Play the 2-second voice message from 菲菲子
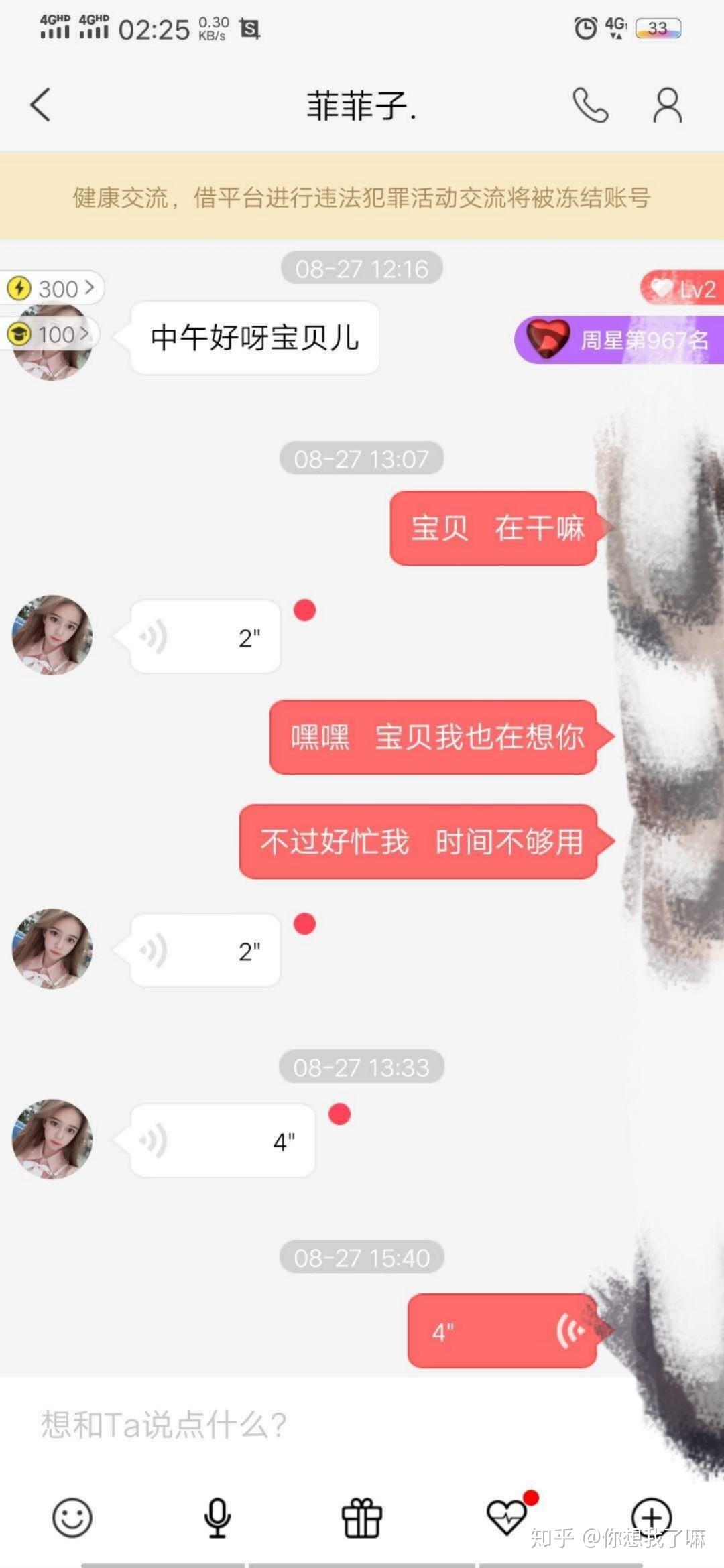The image size is (724, 1568). (x=203, y=635)
